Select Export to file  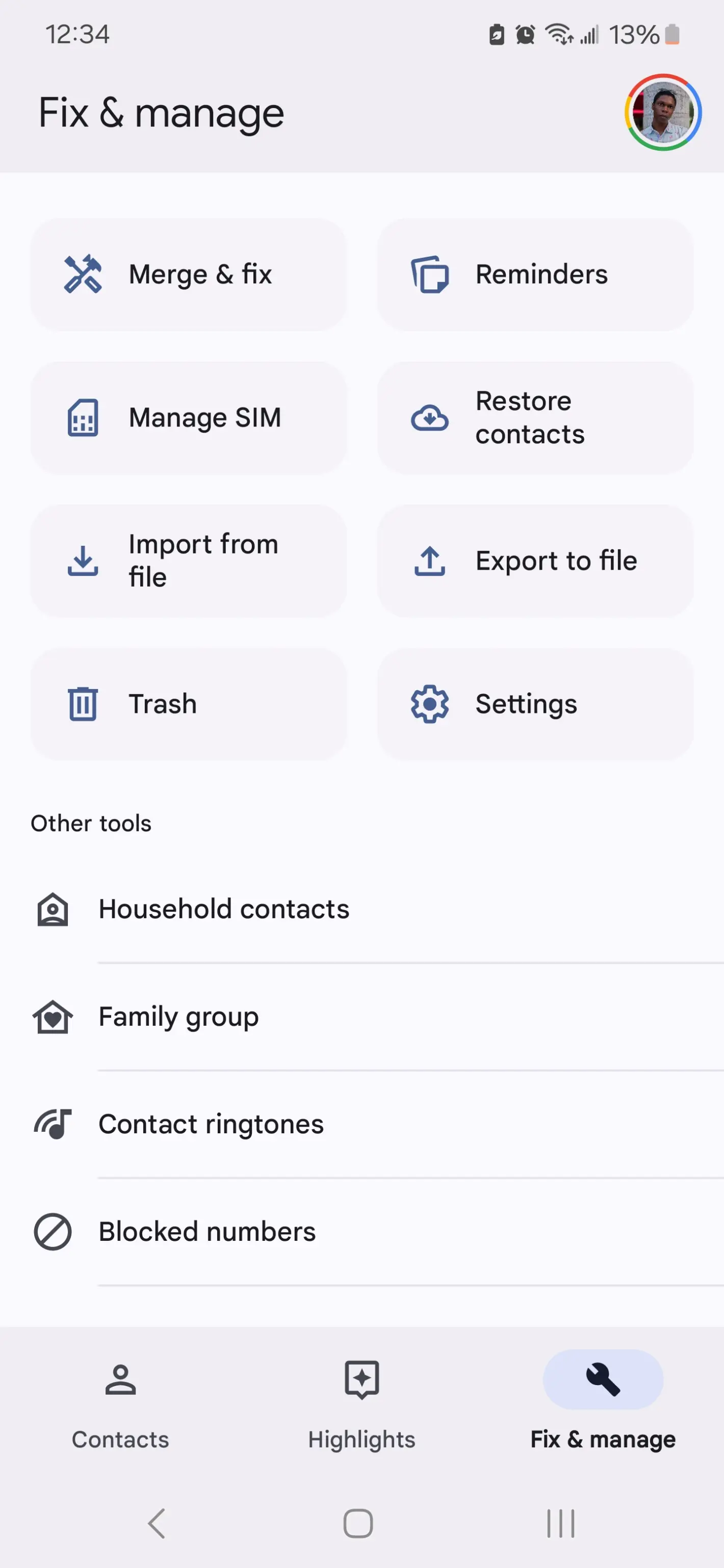[535, 561]
